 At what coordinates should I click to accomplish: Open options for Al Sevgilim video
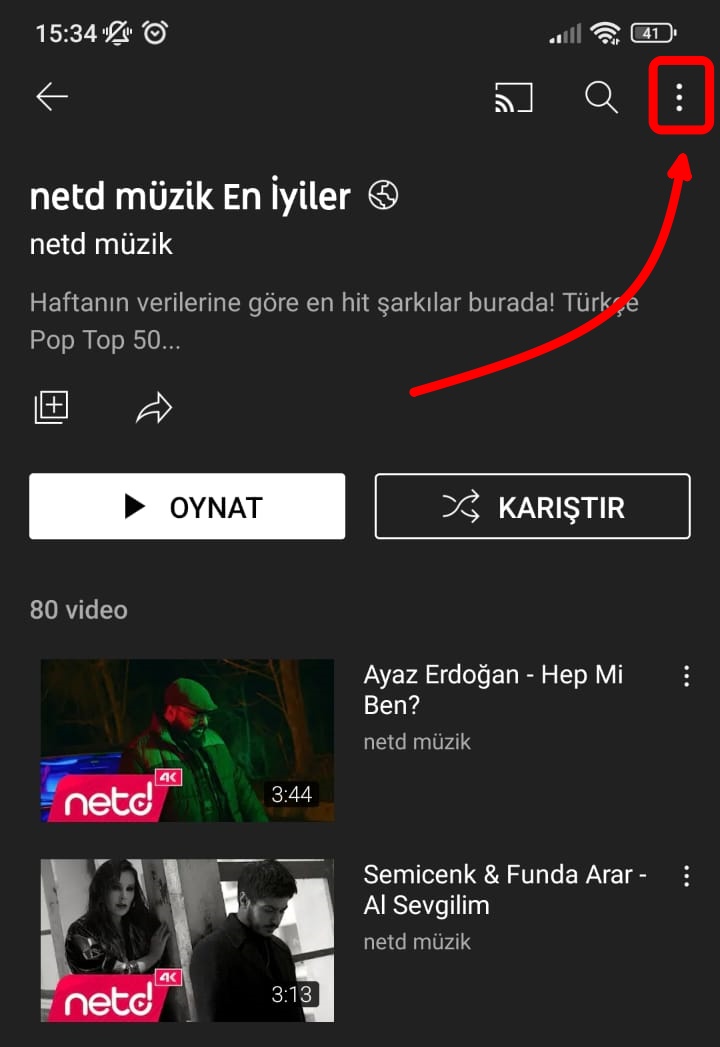[686, 877]
